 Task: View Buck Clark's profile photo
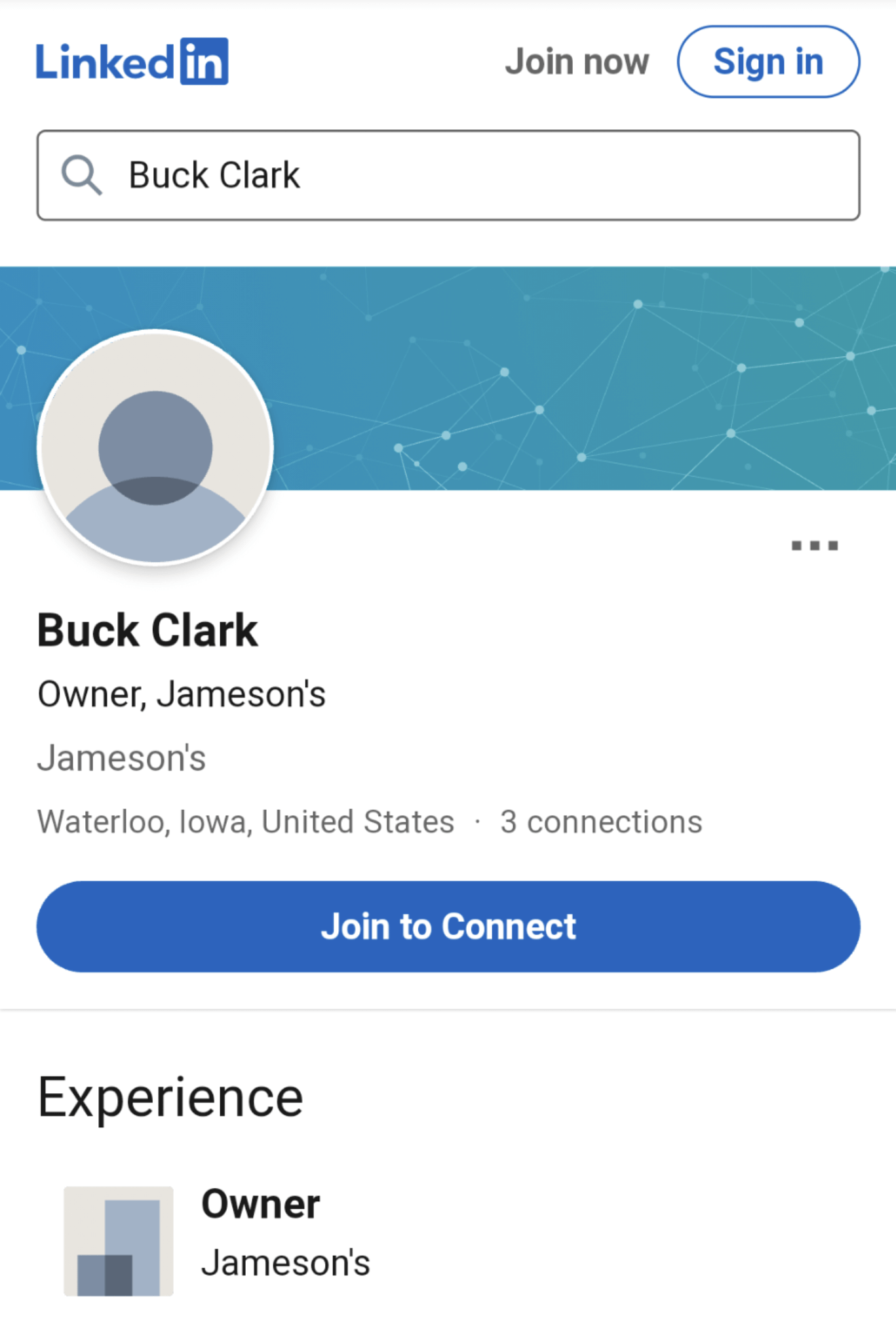tap(155, 447)
